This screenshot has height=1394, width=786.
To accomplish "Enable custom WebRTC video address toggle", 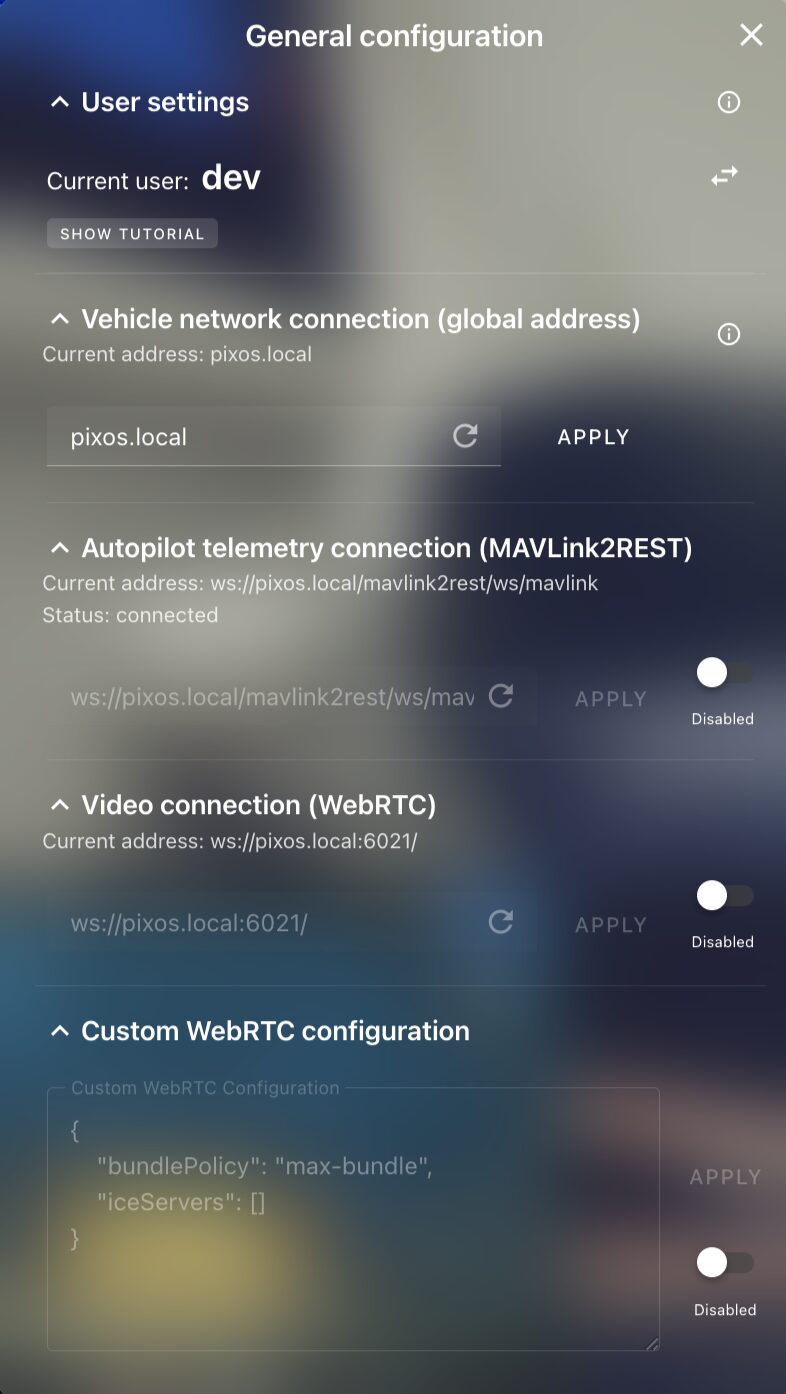I will [x=724, y=896].
